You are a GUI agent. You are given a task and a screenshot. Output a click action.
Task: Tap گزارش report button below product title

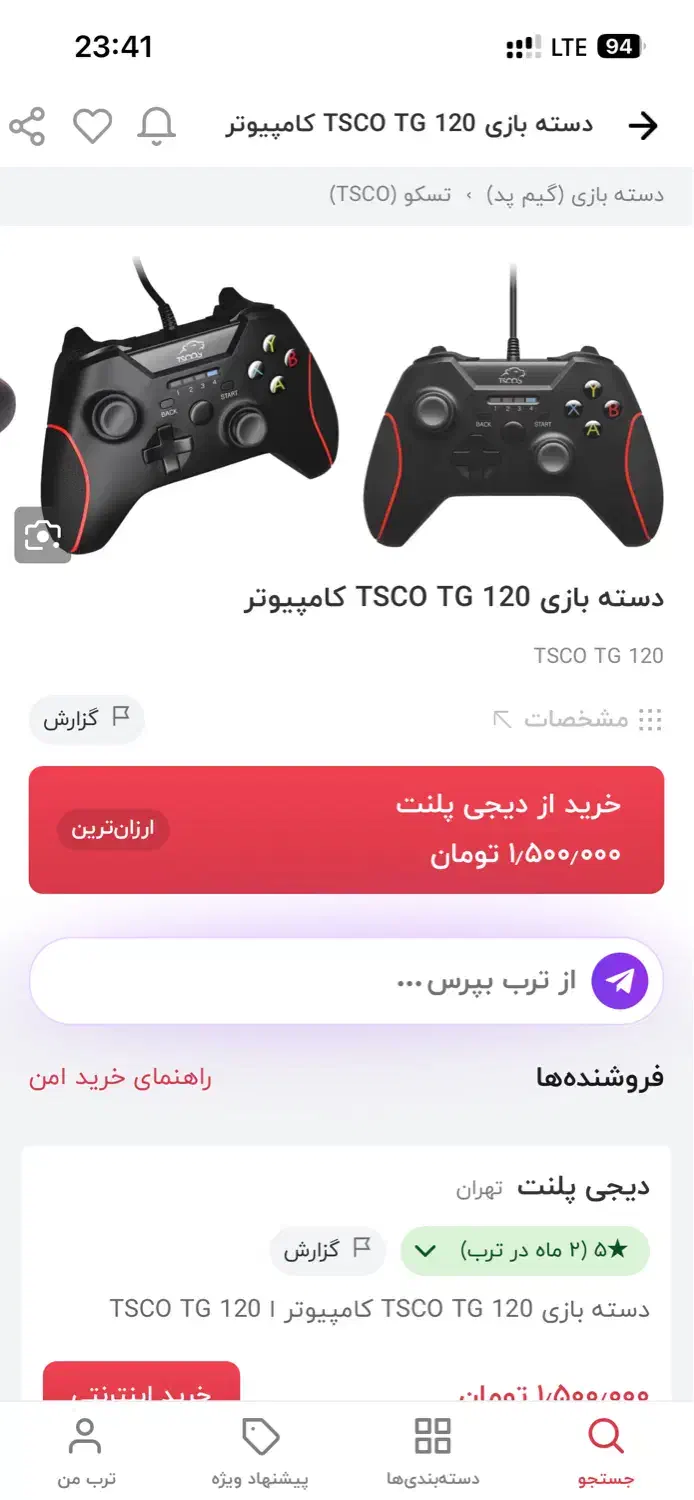tap(87, 718)
